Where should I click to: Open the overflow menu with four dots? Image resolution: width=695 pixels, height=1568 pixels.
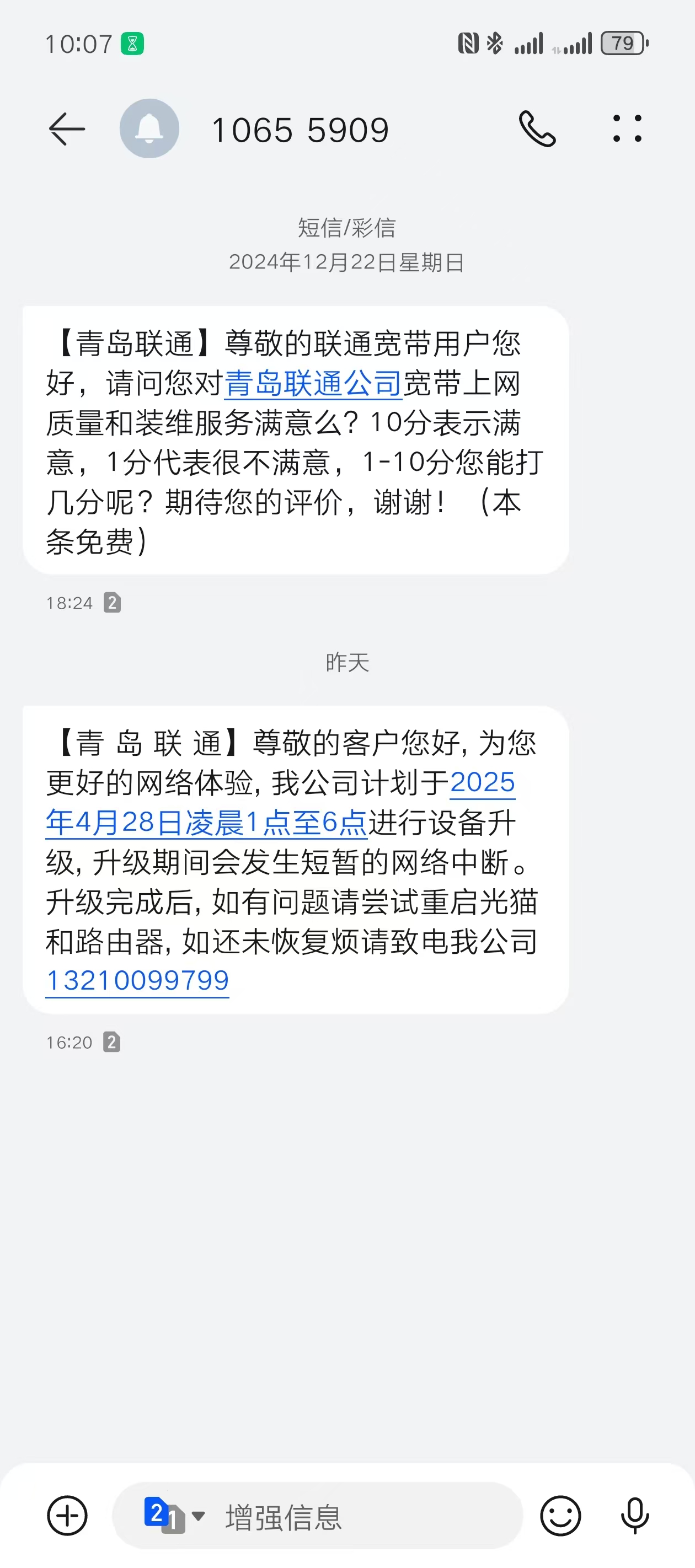[x=627, y=129]
